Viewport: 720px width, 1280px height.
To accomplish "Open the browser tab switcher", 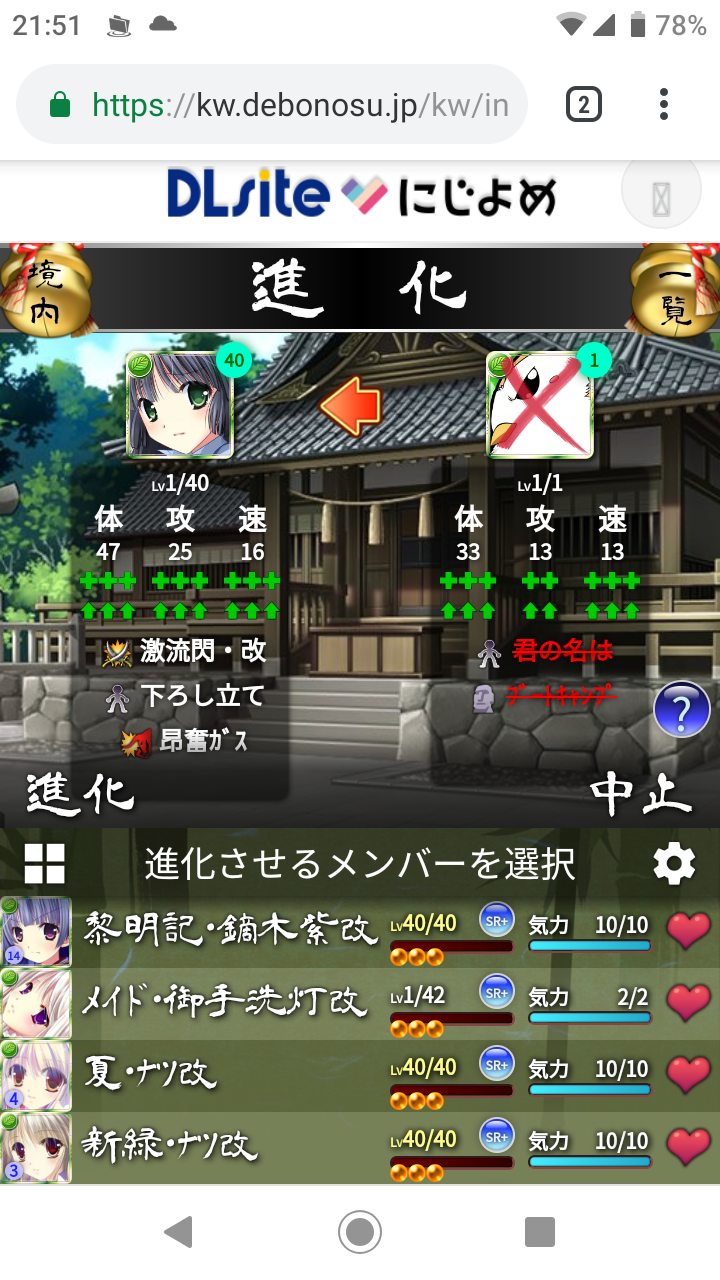I will click(584, 105).
